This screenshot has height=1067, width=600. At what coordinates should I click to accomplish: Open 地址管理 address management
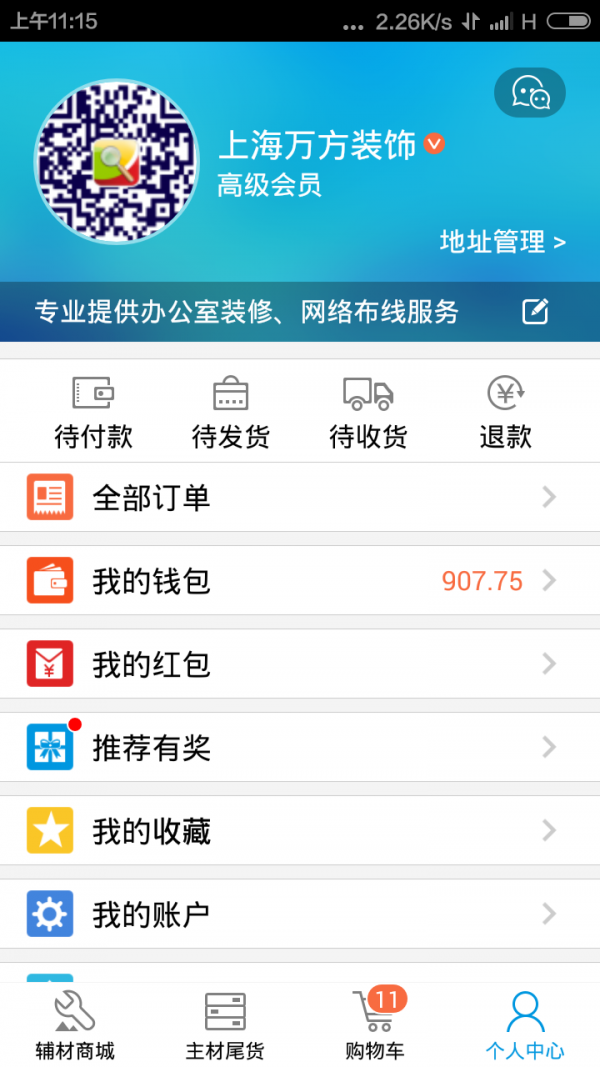503,242
